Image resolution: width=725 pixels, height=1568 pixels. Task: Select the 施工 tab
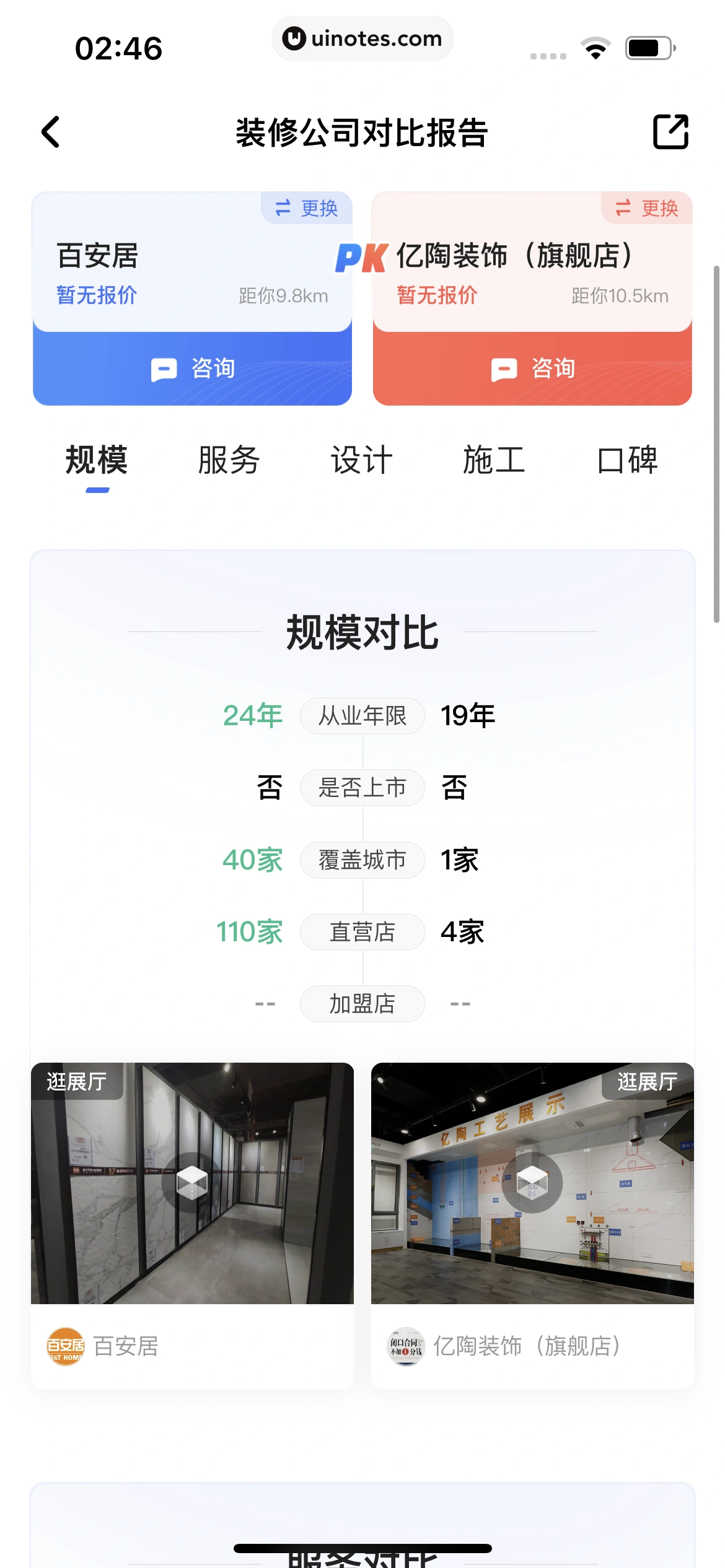[x=494, y=460]
